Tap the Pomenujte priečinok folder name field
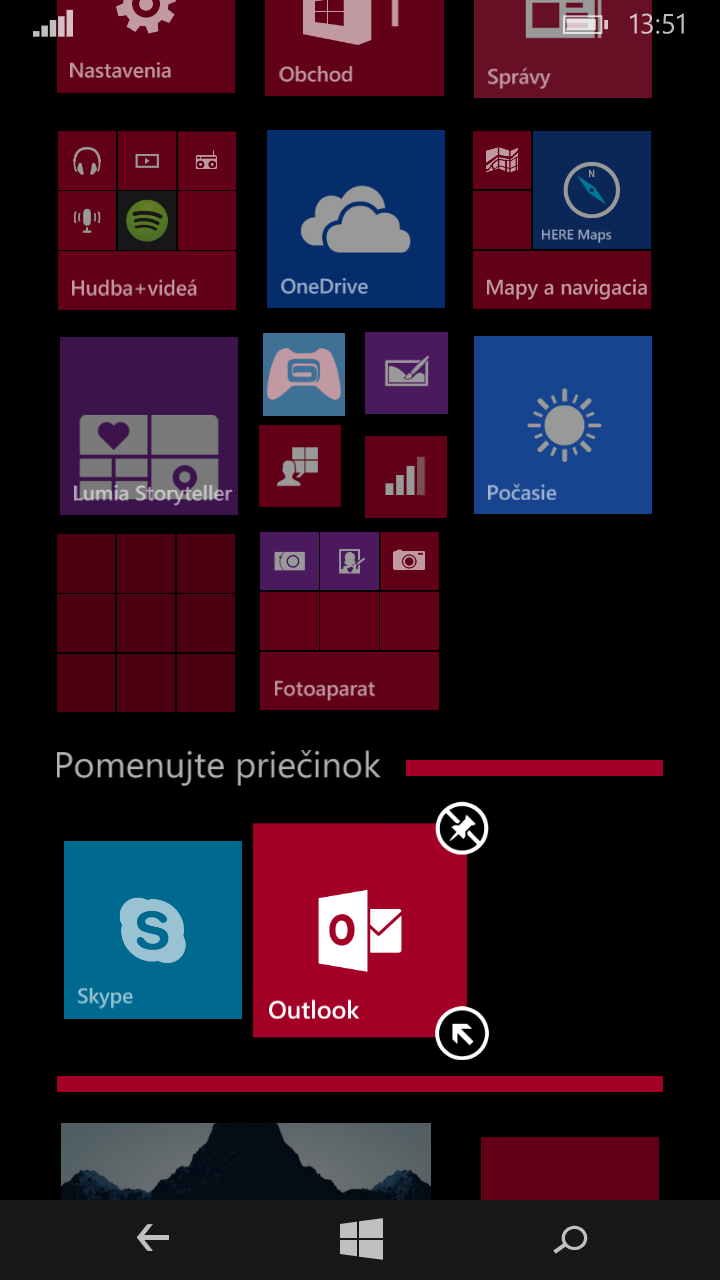The image size is (720, 1280). [x=218, y=766]
